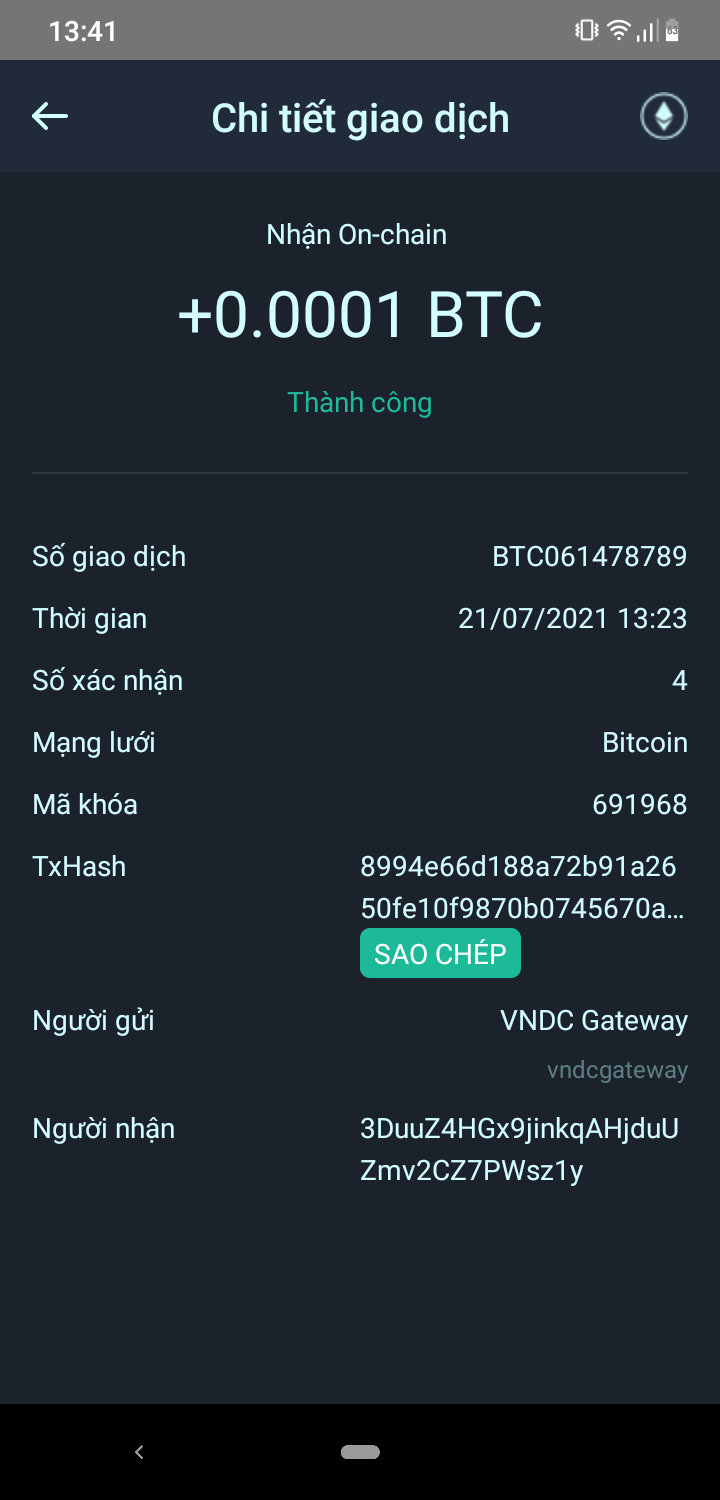This screenshot has width=720, height=1500.
Task: Open the Ethereum icon in the header
Action: (x=663, y=117)
